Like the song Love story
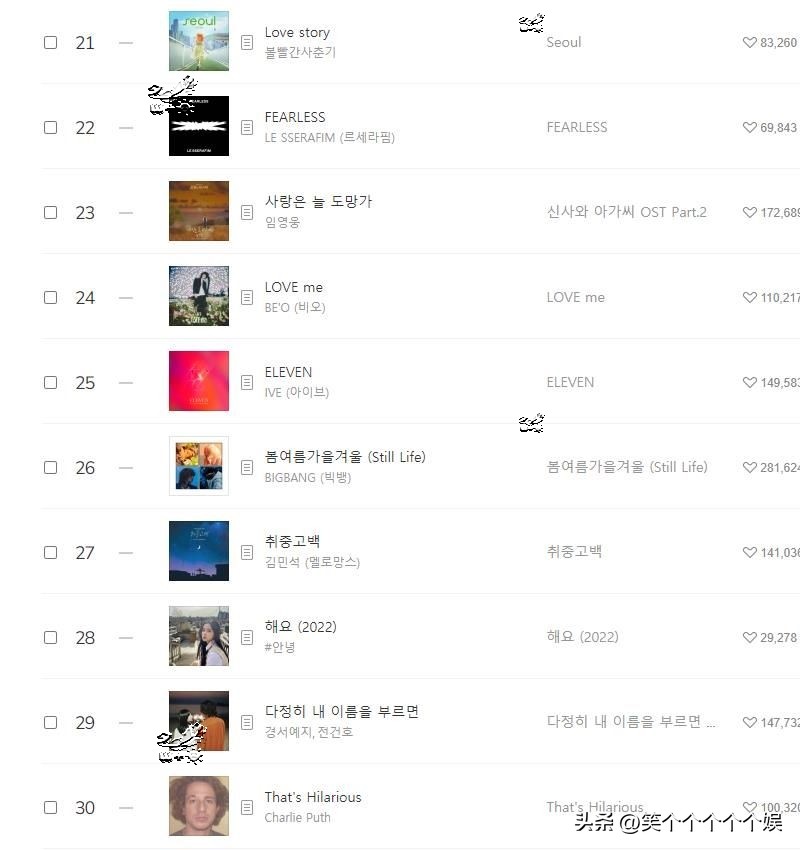The width and height of the screenshot is (800, 850). [749, 43]
